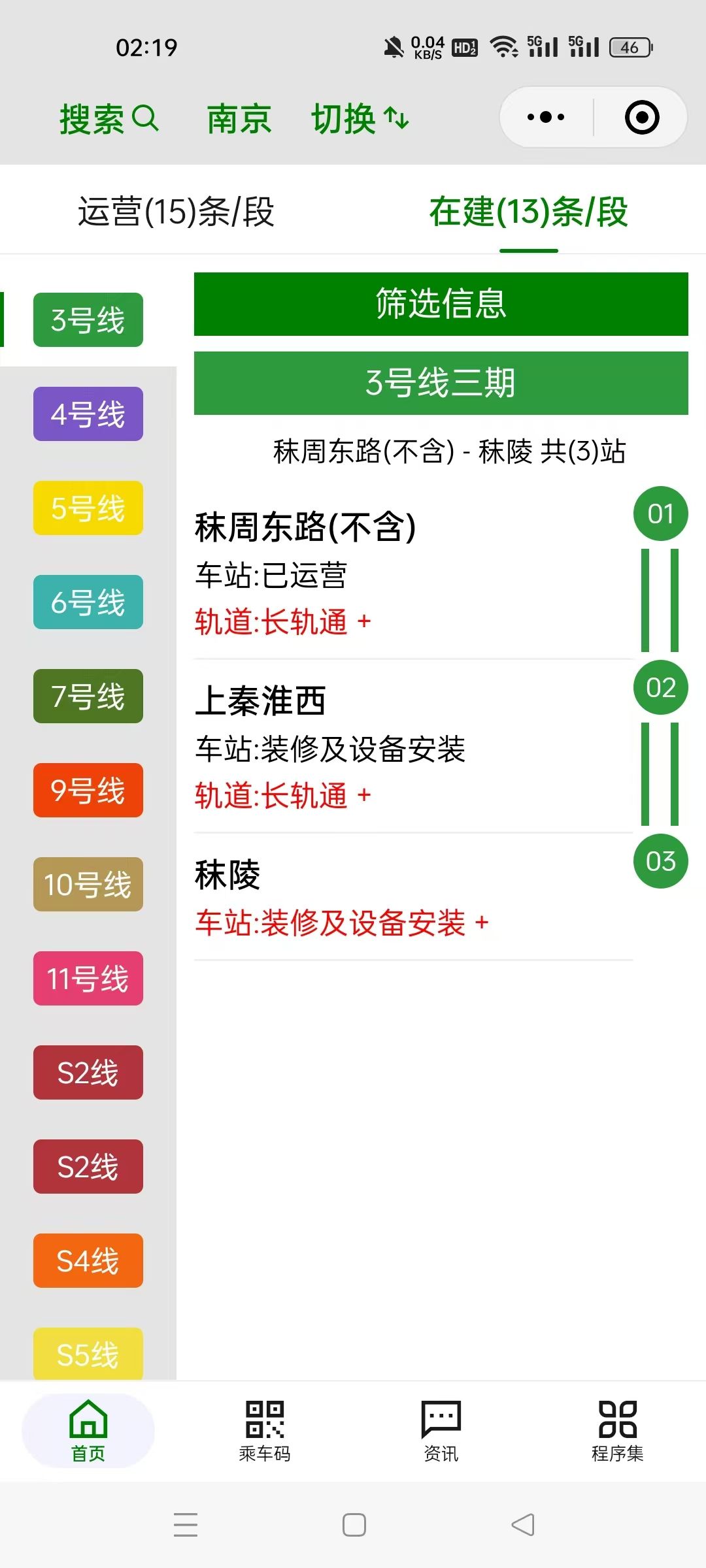Open mini program more options menu

[546, 118]
